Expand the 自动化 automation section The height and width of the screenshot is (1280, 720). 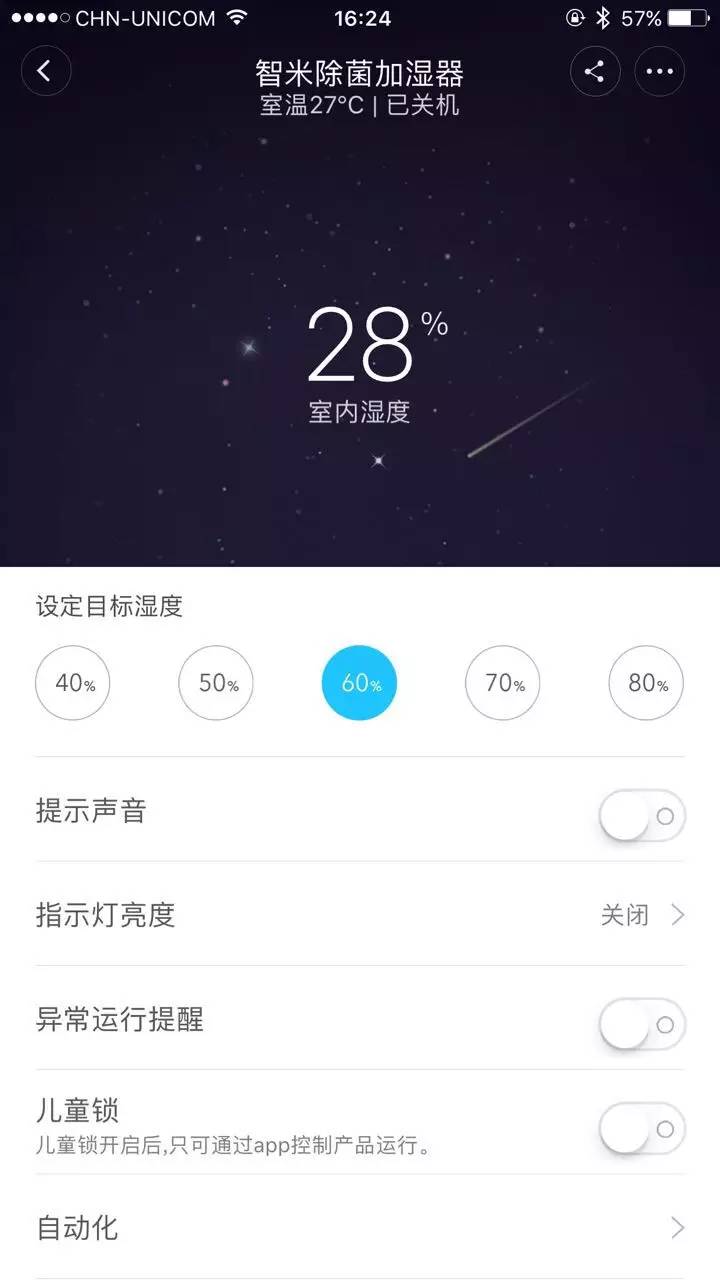tap(360, 1227)
